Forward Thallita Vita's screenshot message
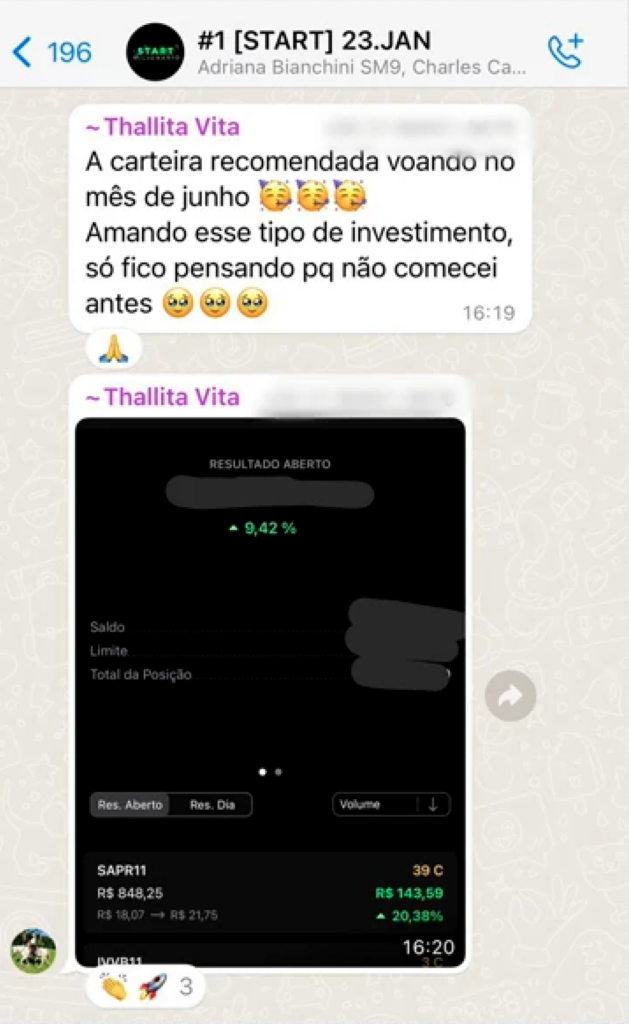Viewport: 629px width, 1024px height. pos(510,696)
